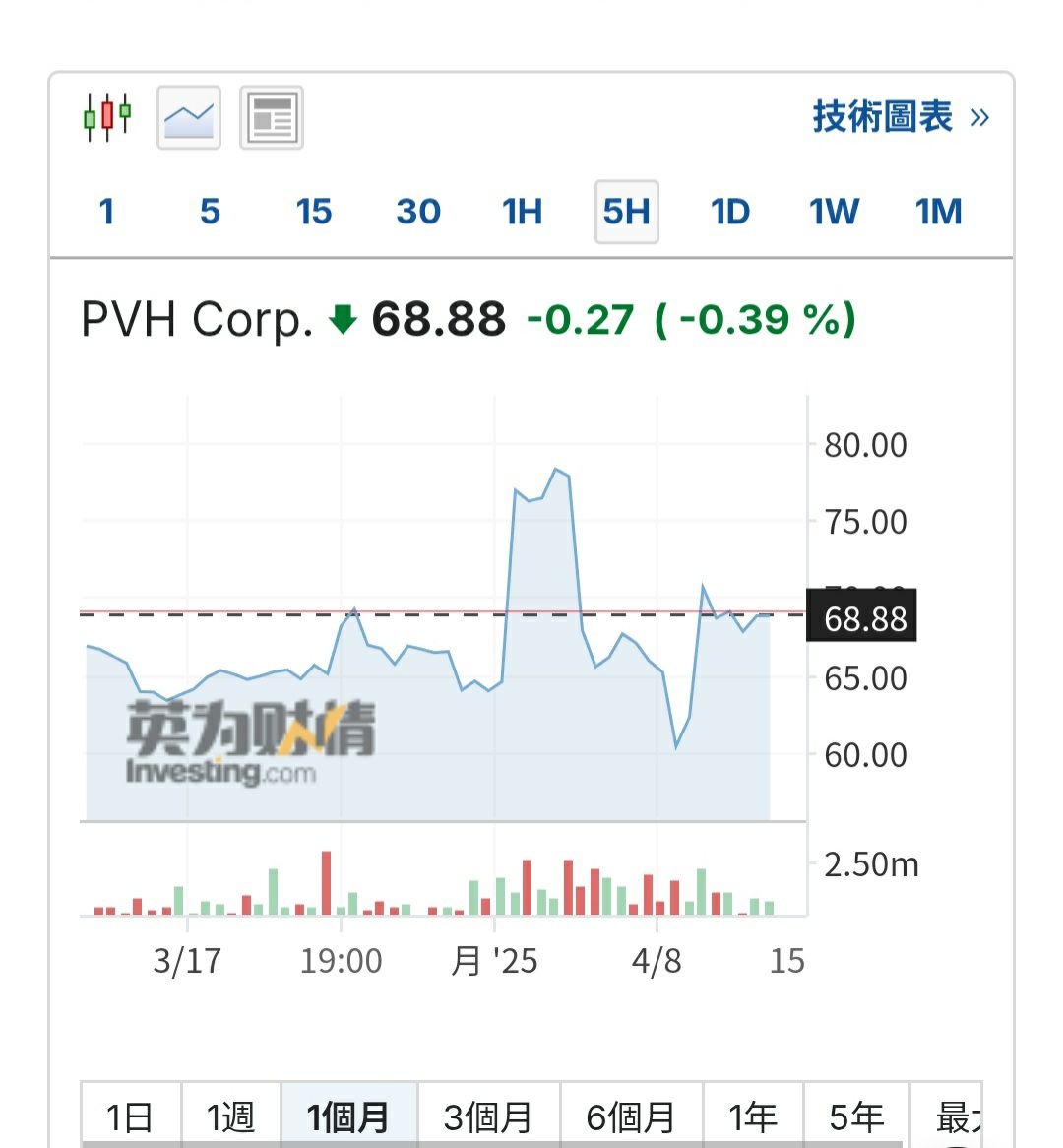Choose the 30 minute interval
Screen dimensions: 1063x1148
[418, 212]
